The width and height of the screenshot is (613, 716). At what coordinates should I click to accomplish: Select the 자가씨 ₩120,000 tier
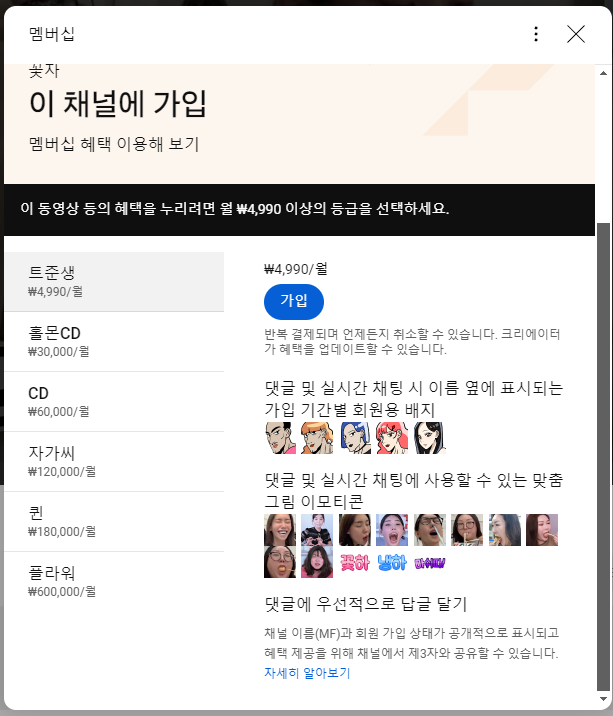[x=114, y=461]
